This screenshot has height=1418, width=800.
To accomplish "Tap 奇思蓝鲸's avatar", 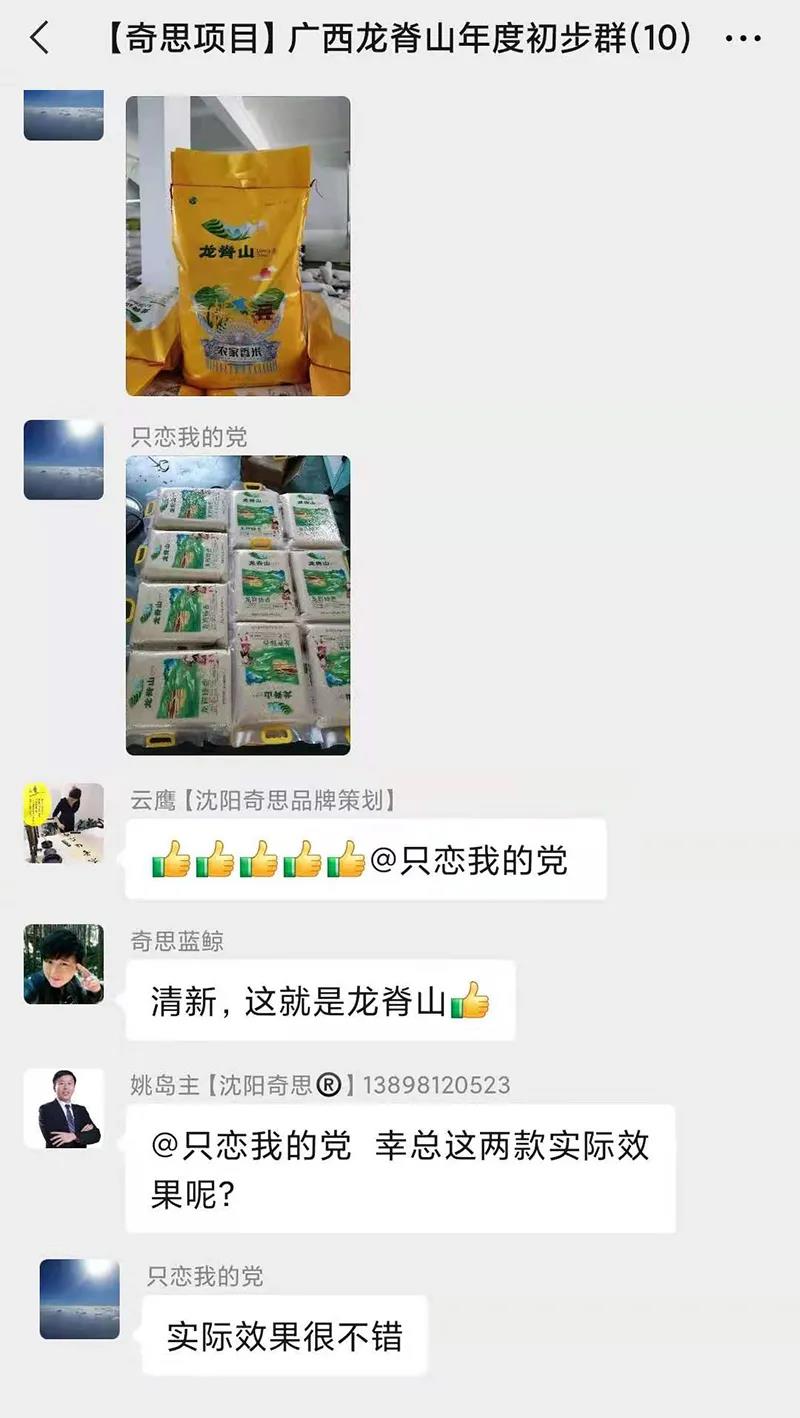I will pyautogui.click(x=64, y=964).
